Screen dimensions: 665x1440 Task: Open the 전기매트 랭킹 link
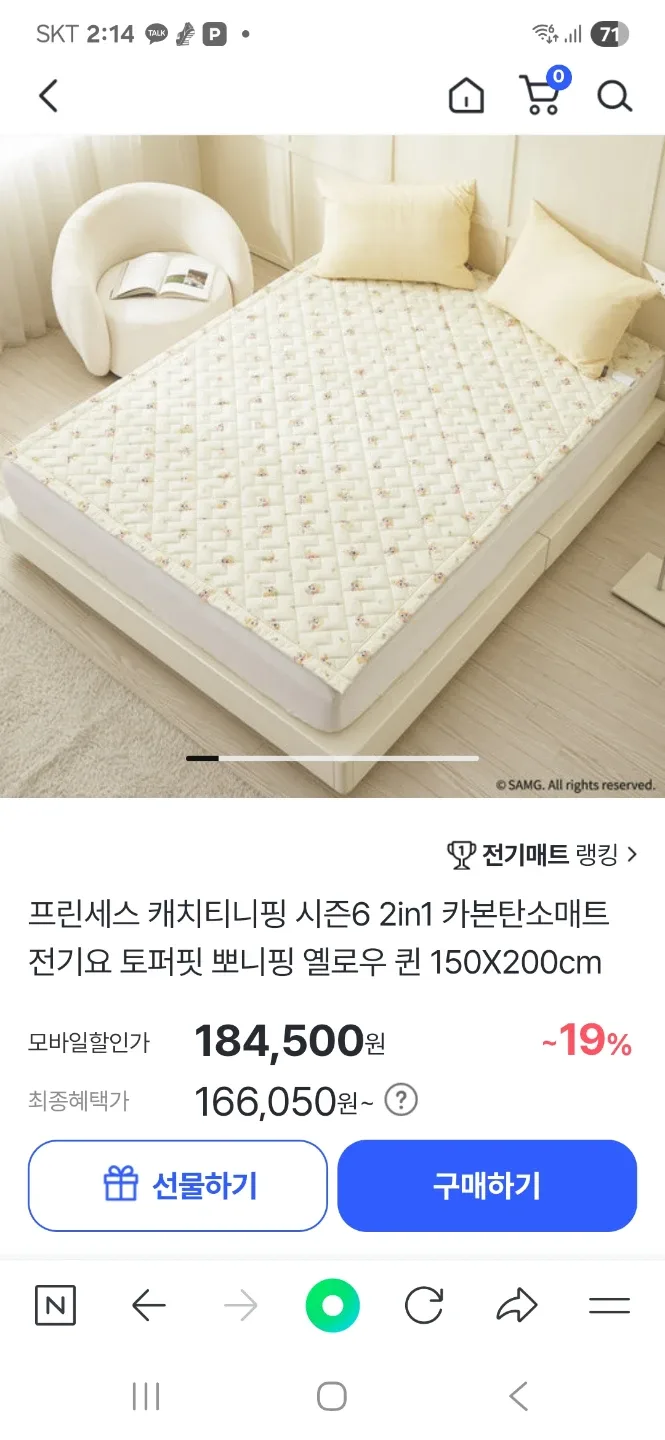(541, 854)
